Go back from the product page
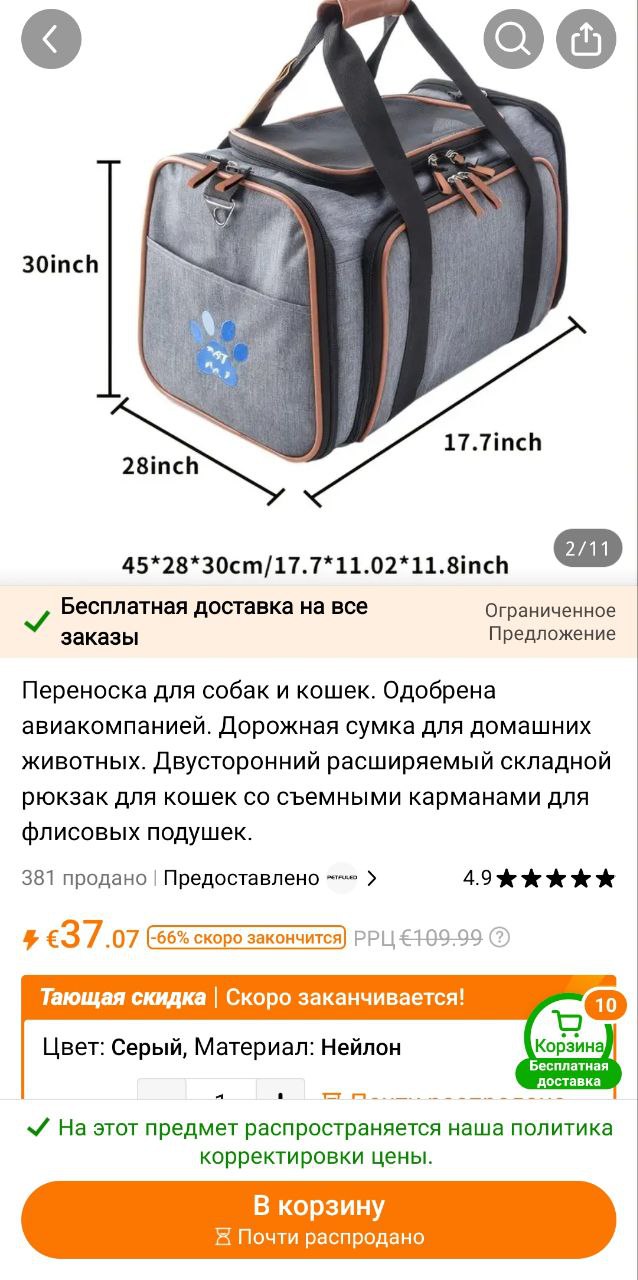This screenshot has height=1280, width=638. (51, 39)
